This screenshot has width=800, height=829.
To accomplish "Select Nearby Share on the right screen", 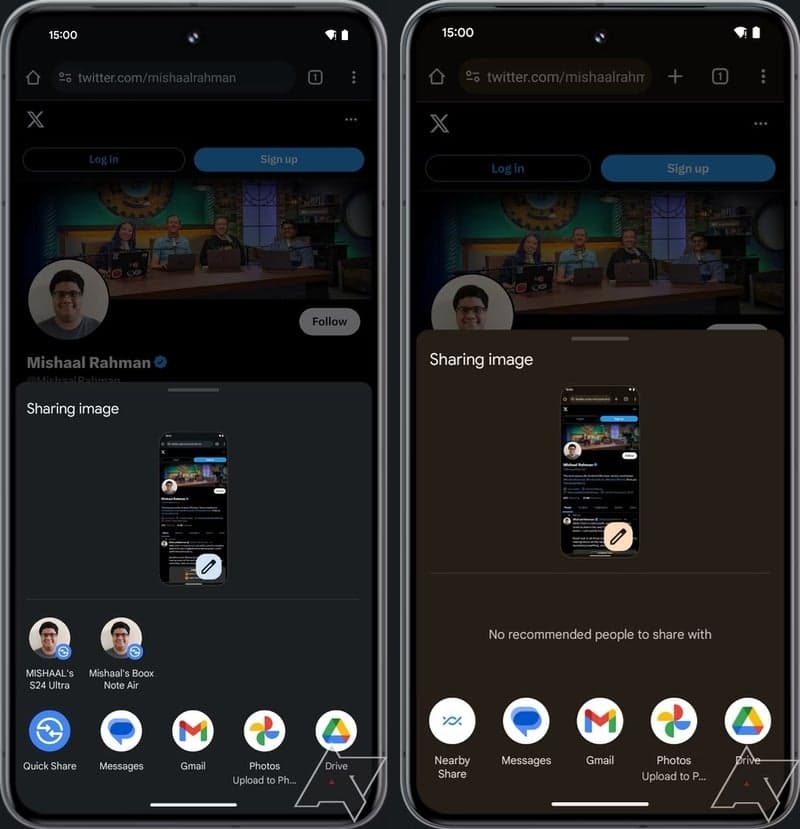I will click(452, 719).
